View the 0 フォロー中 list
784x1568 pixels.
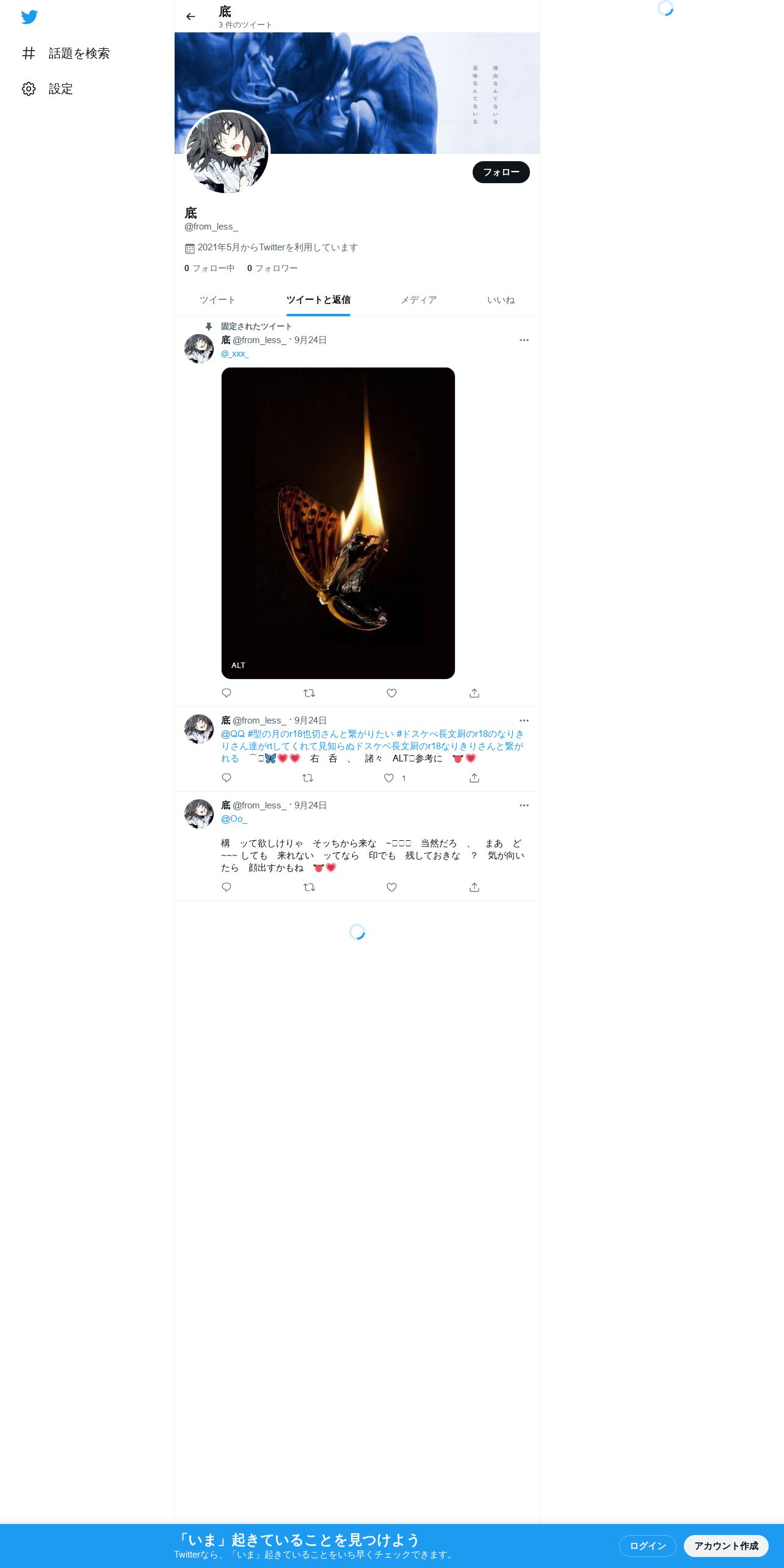pos(209,268)
